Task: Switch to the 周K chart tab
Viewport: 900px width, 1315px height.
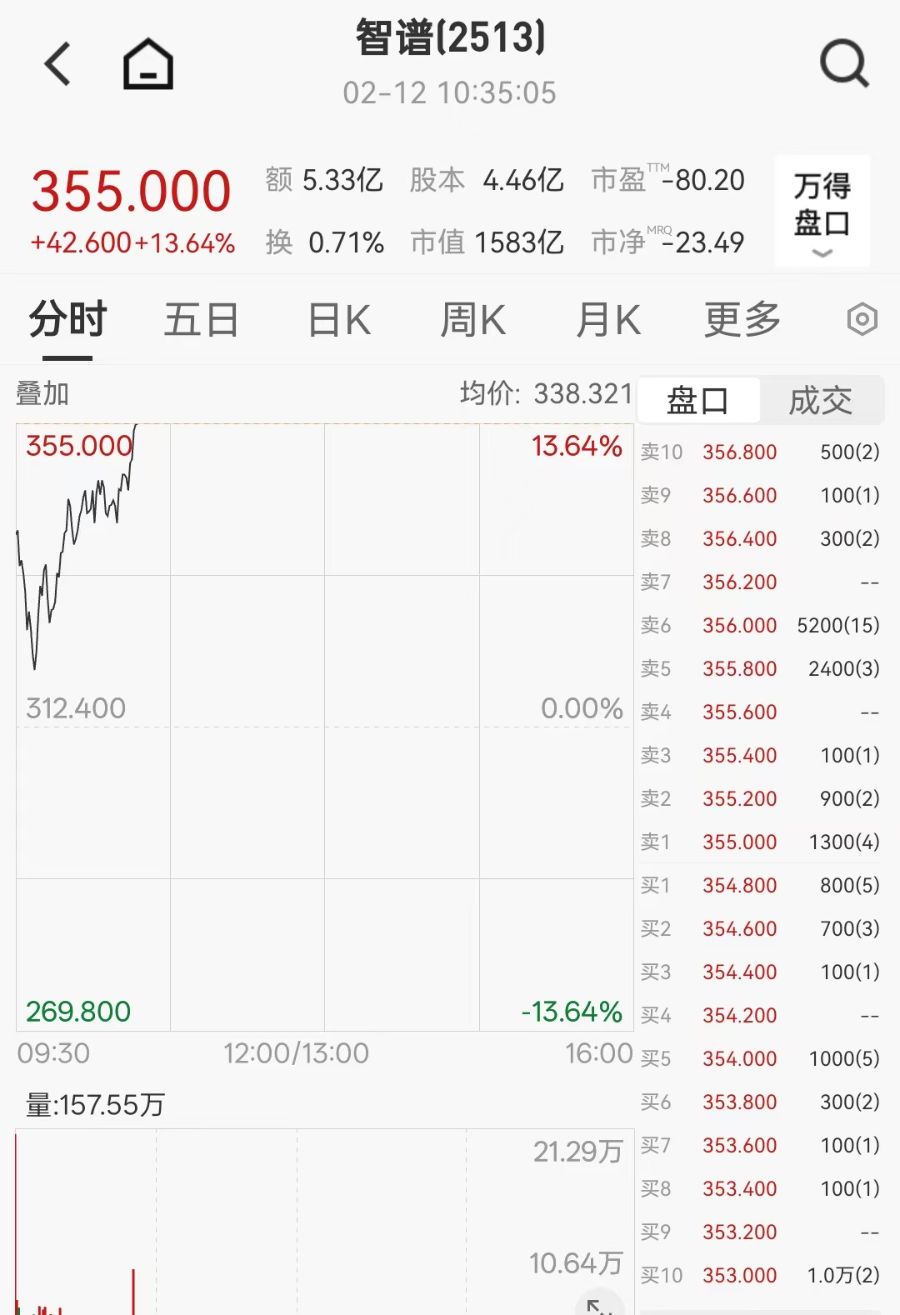Action: click(x=472, y=320)
